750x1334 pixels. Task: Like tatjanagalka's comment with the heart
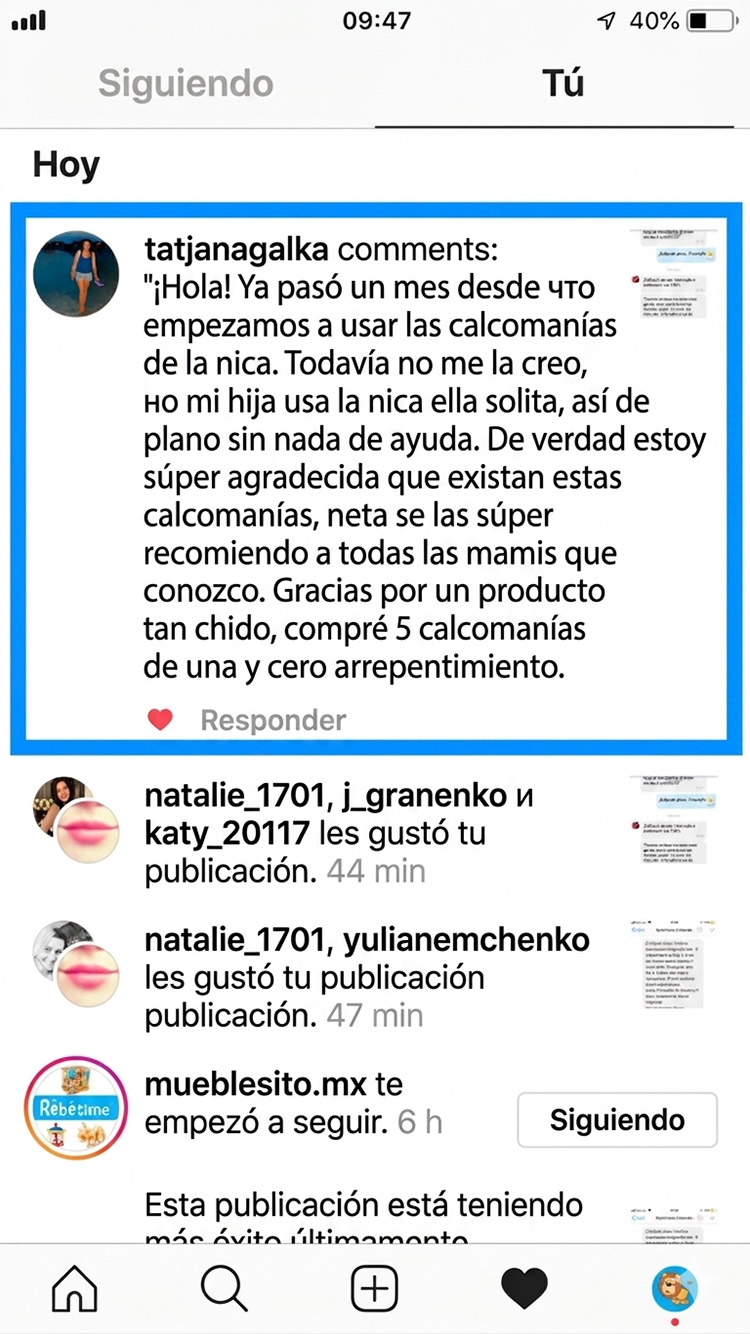pyautogui.click(x=160, y=720)
